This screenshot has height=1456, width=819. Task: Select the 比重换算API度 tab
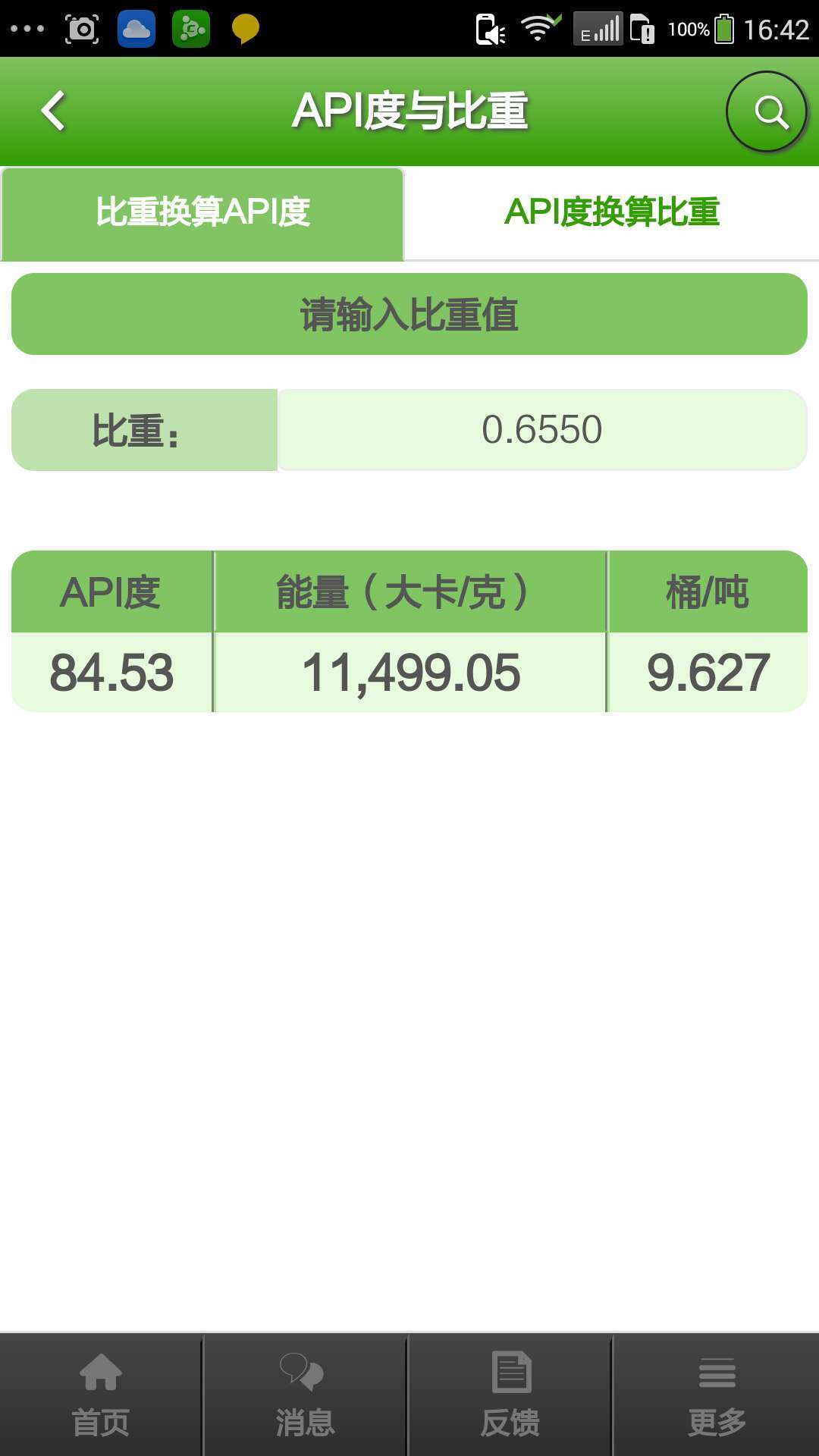tap(202, 214)
